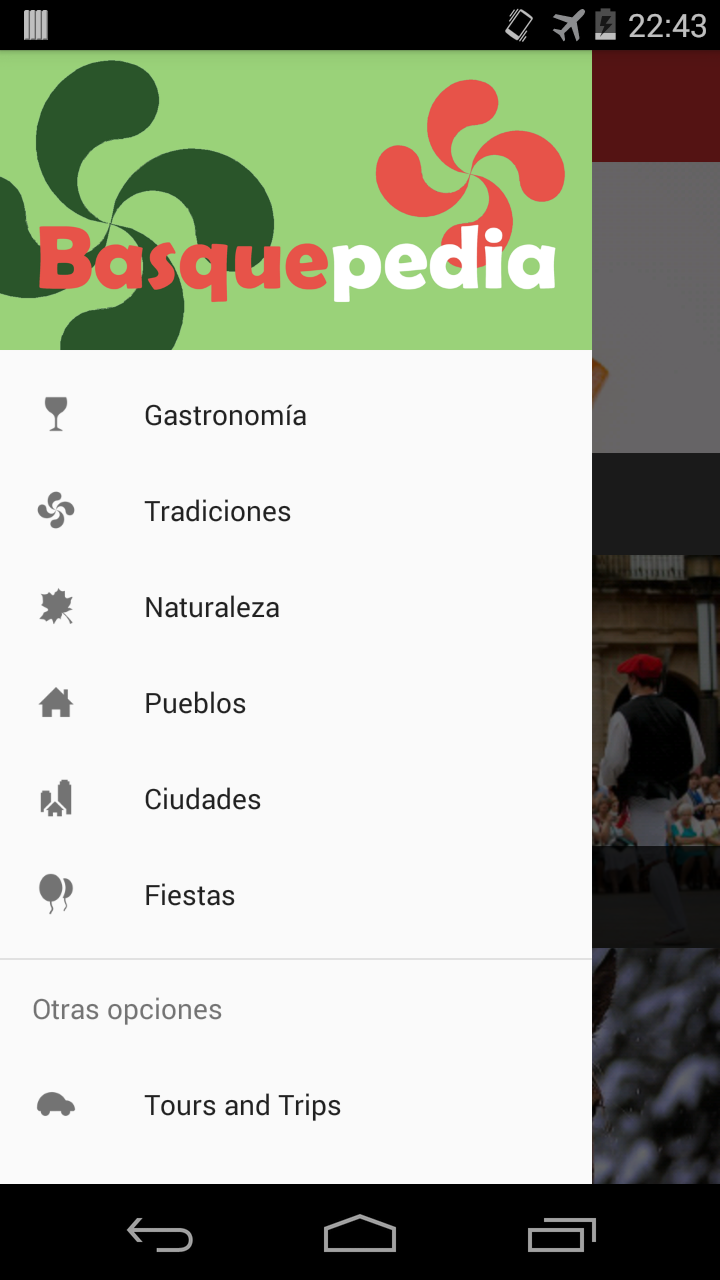Viewport: 720px width, 1280px height.
Task: Open the Pueblos section
Action: (195, 702)
